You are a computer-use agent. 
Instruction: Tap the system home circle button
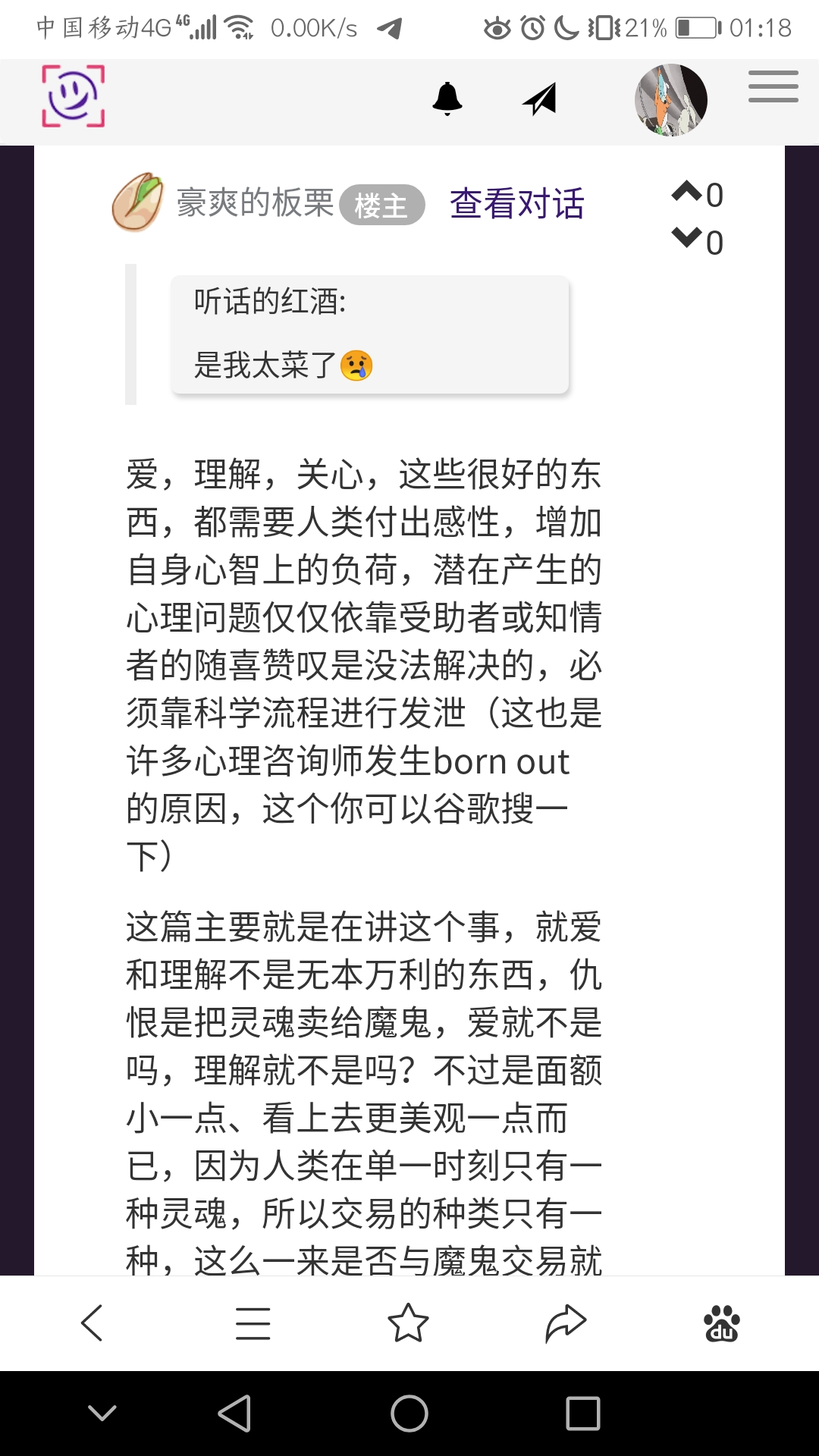pos(409,1414)
